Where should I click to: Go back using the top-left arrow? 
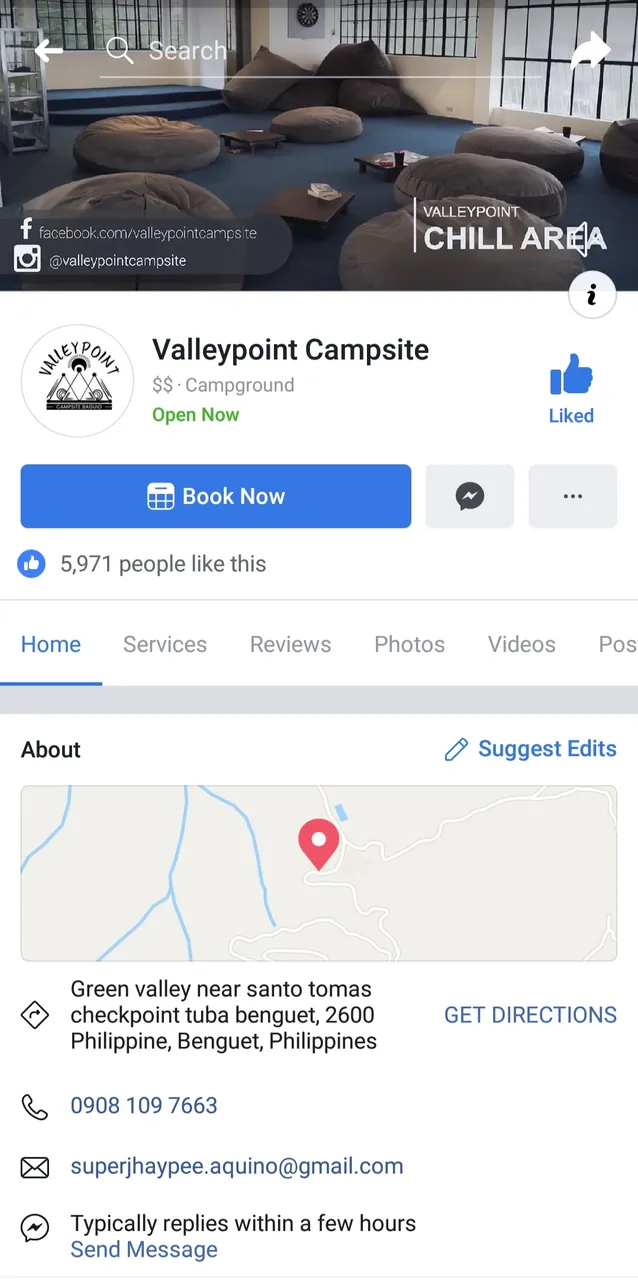48,50
